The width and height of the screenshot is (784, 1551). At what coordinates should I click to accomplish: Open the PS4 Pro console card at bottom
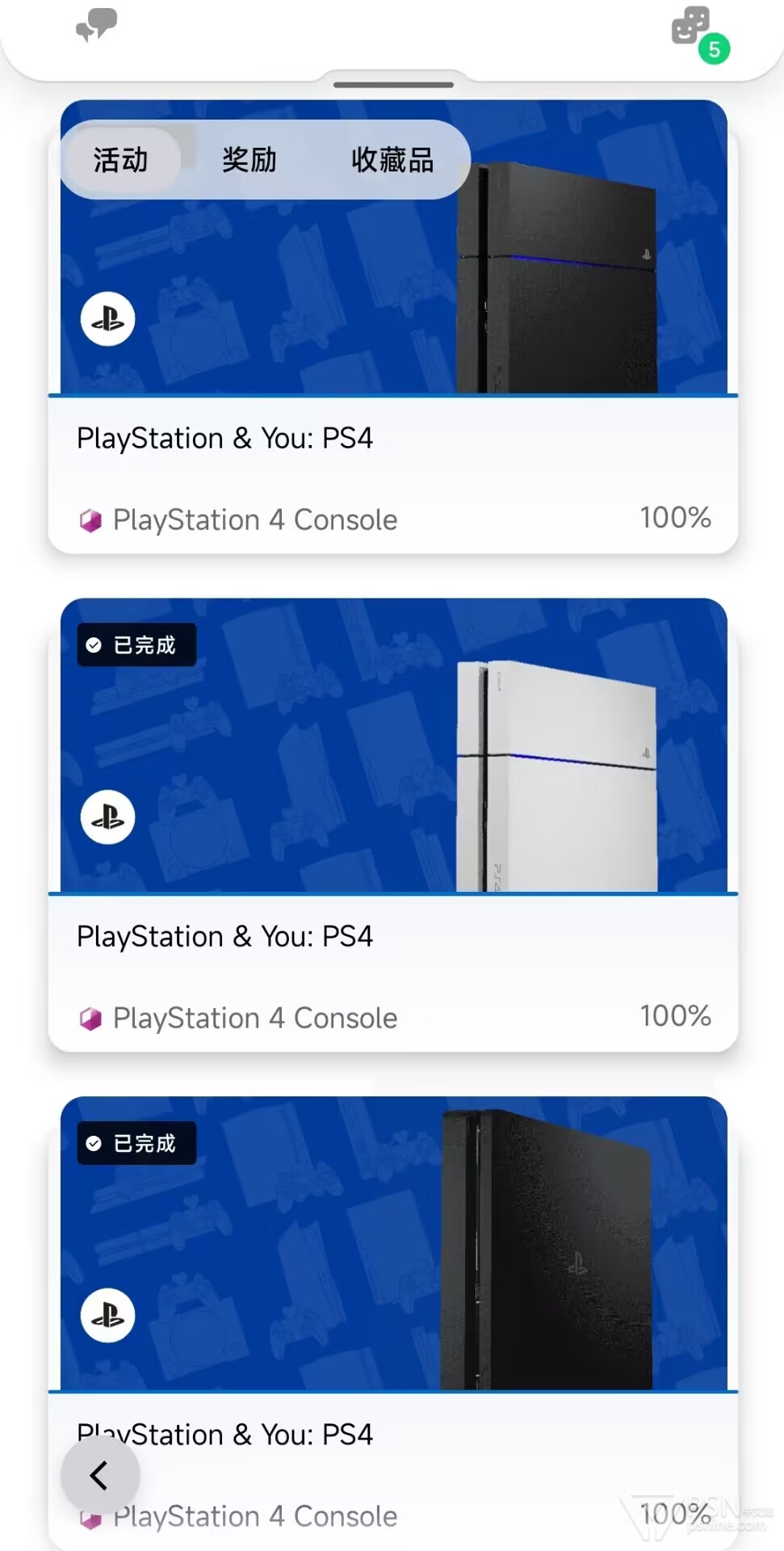pyautogui.click(x=393, y=1323)
